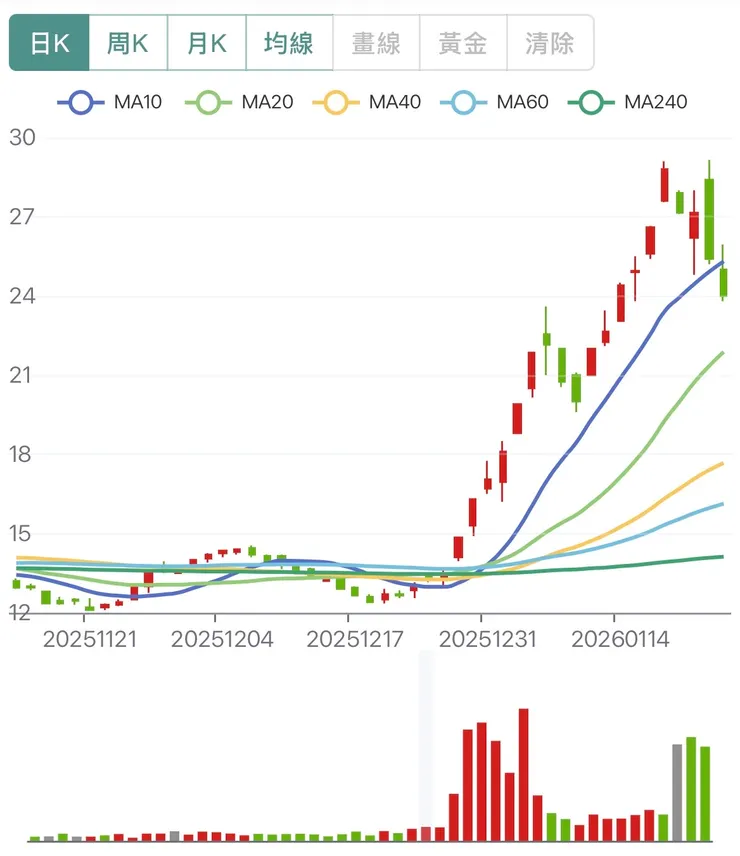The width and height of the screenshot is (740, 856).
Task: Toggle MA60 line visibility
Action: pyautogui.click(x=499, y=101)
